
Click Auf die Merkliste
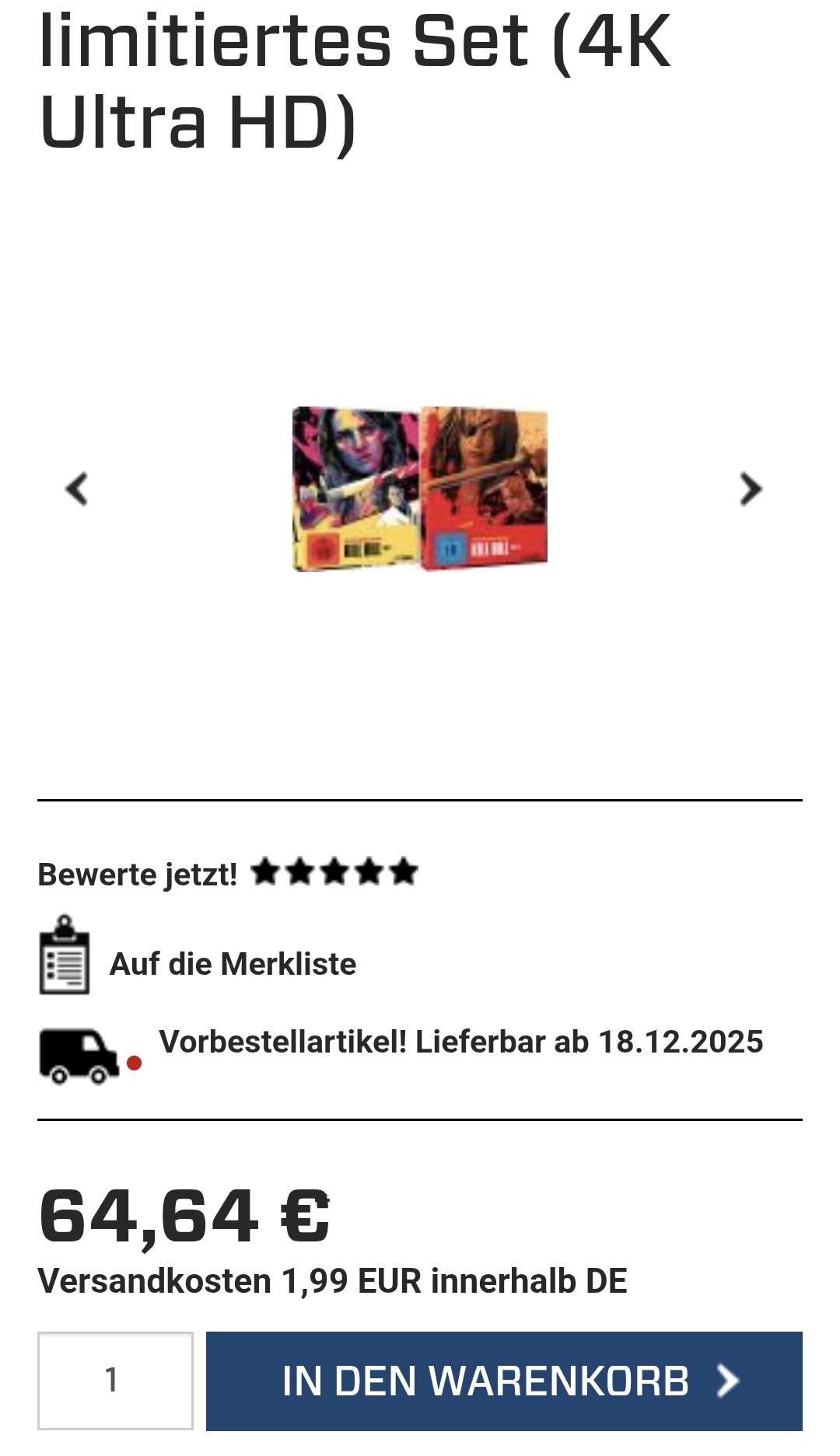[233, 964]
